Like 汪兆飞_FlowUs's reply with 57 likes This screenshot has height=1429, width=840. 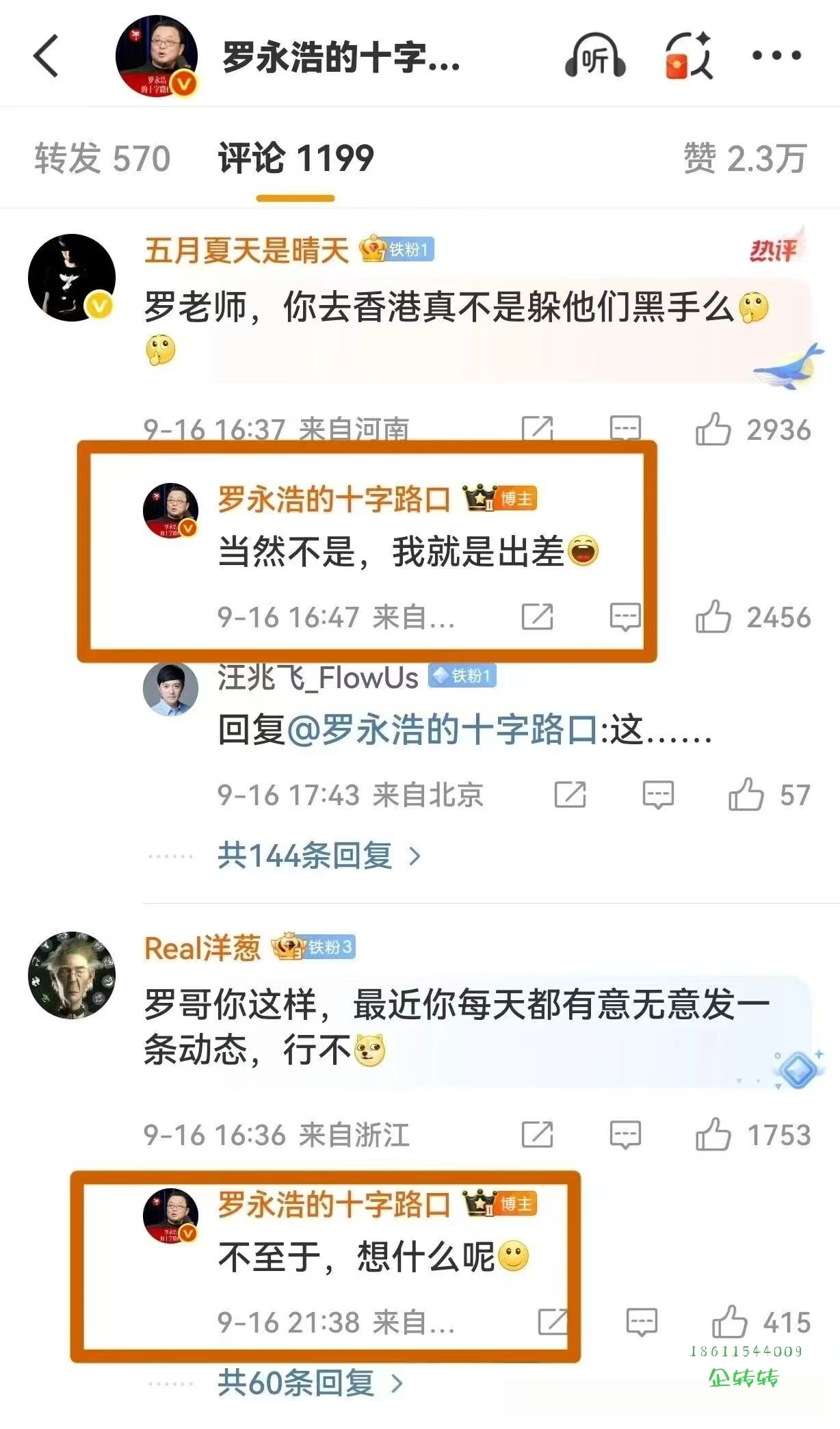pos(746,795)
